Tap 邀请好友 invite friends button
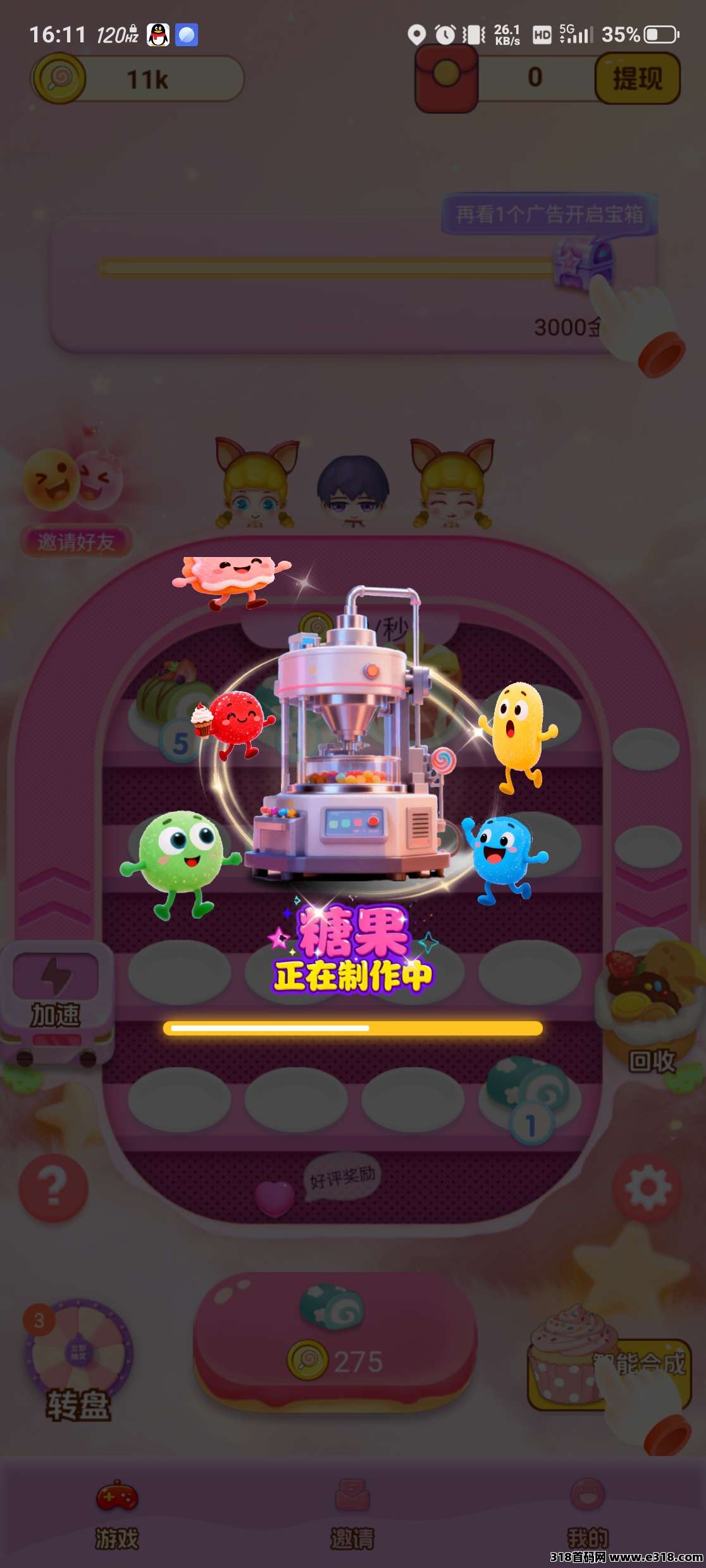The width and height of the screenshot is (706, 1568). pos(76,542)
